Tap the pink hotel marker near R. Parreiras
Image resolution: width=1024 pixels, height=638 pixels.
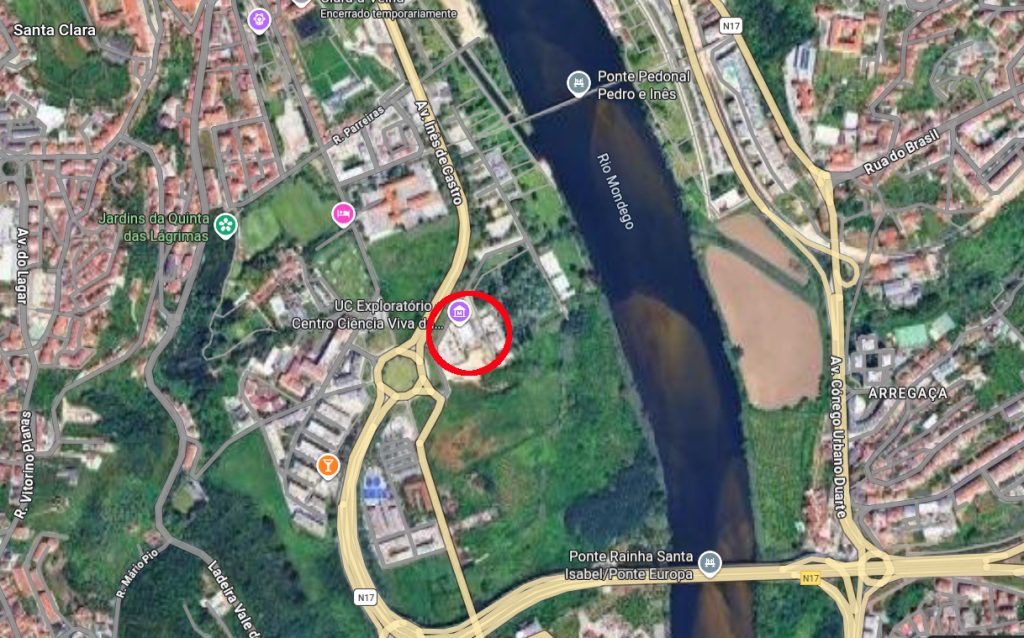(x=343, y=214)
